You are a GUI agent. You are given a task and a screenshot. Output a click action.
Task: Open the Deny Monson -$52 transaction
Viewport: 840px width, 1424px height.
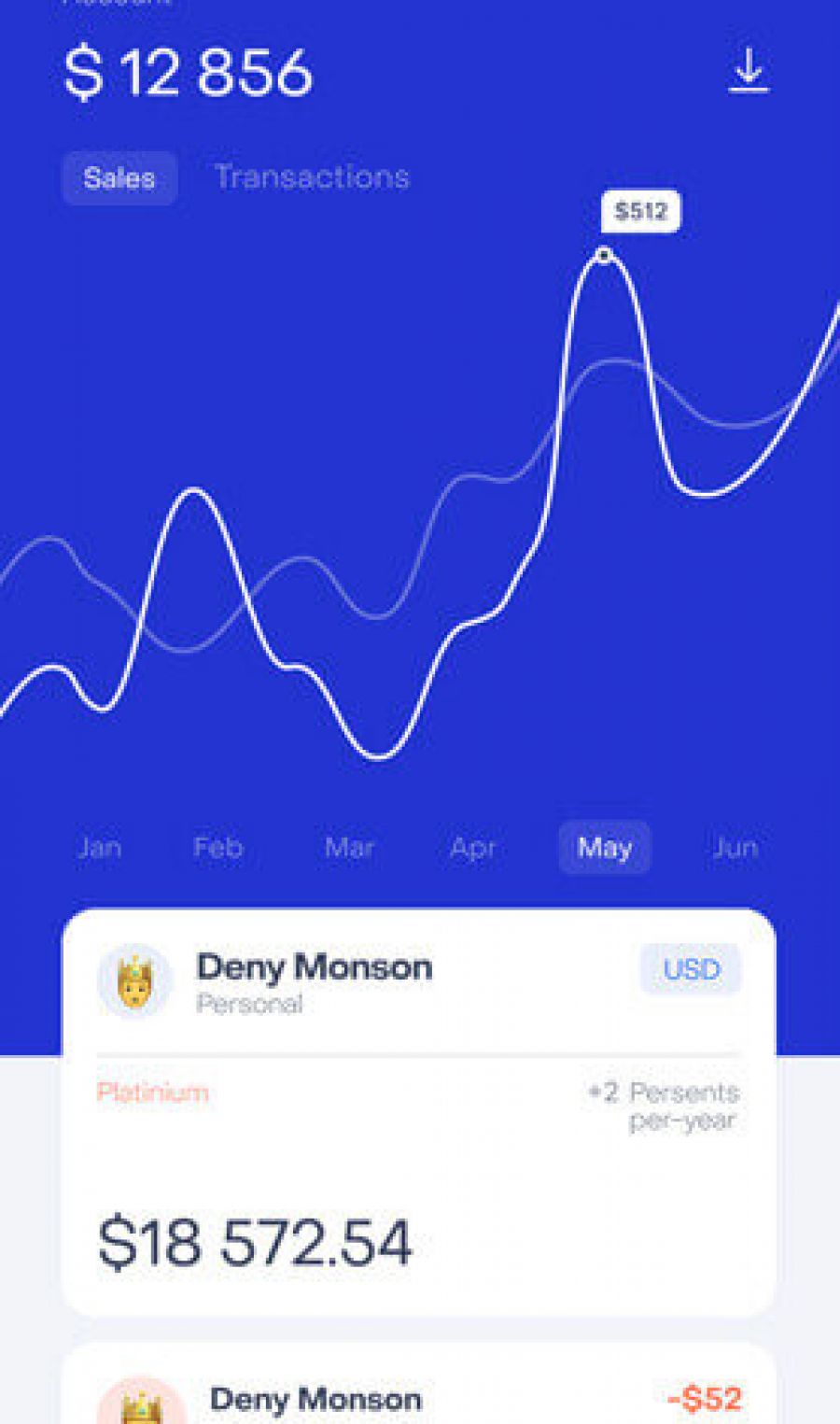point(419,1385)
